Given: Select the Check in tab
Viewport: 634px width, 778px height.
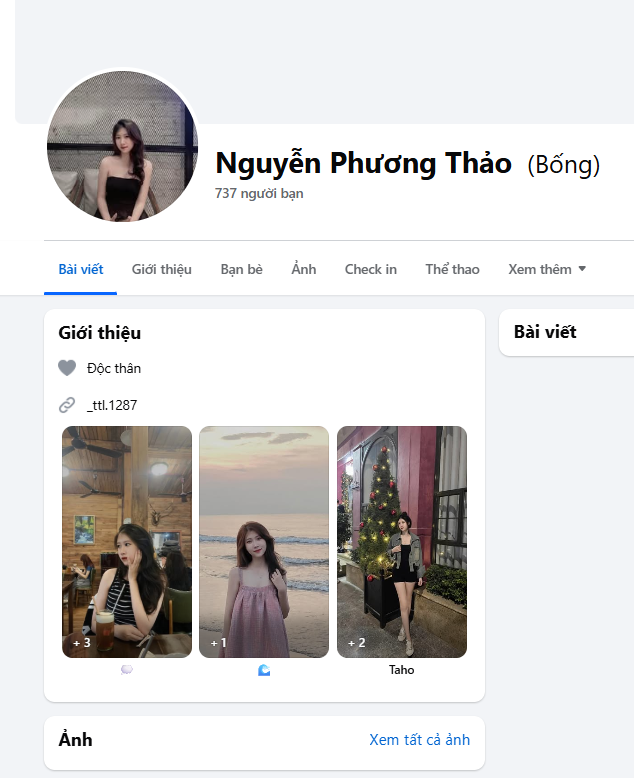Looking at the screenshot, I should coord(371,269).
